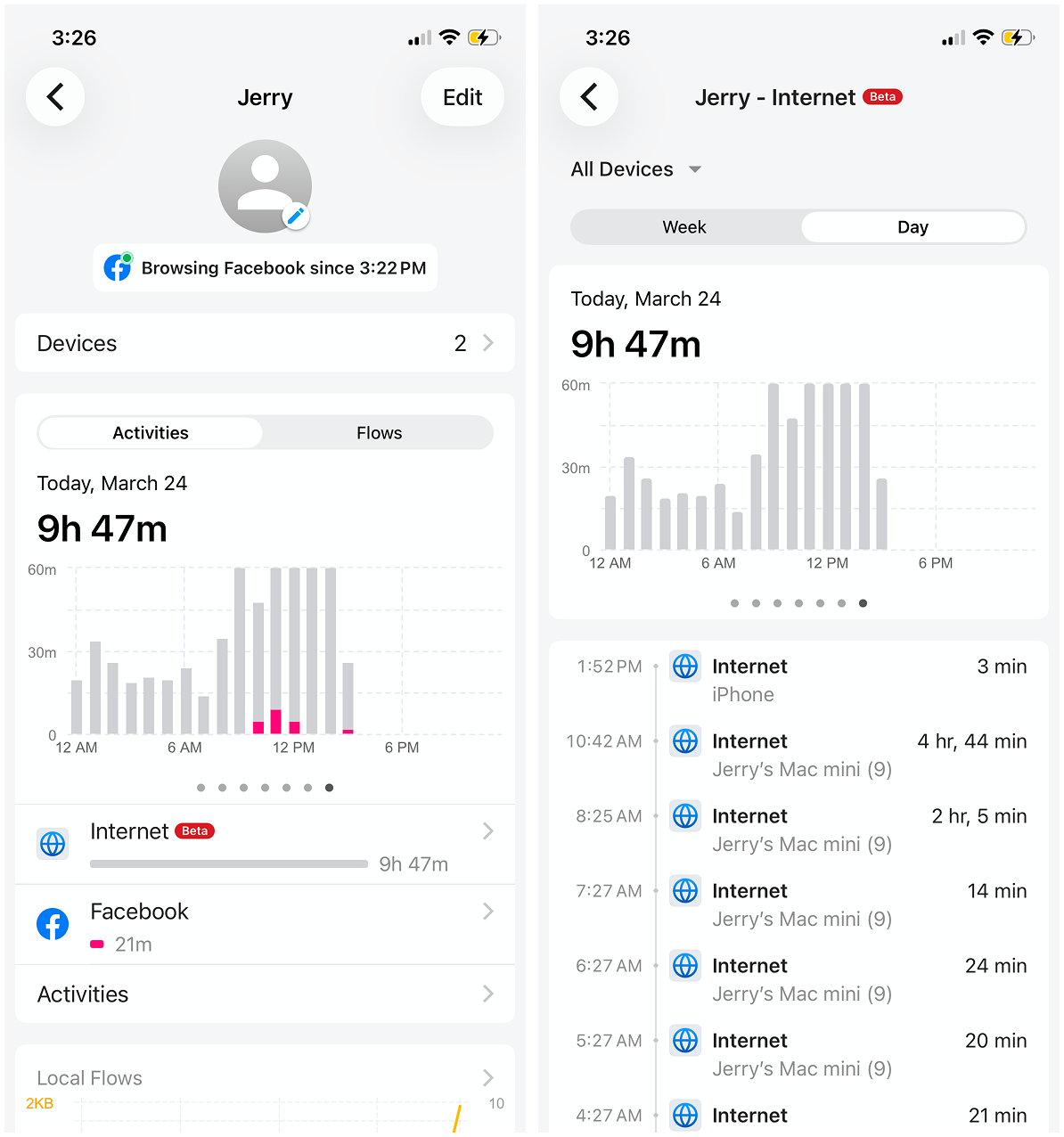
Task: Switch to the Flows tab
Action: pyautogui.click(x=379, y=433)
